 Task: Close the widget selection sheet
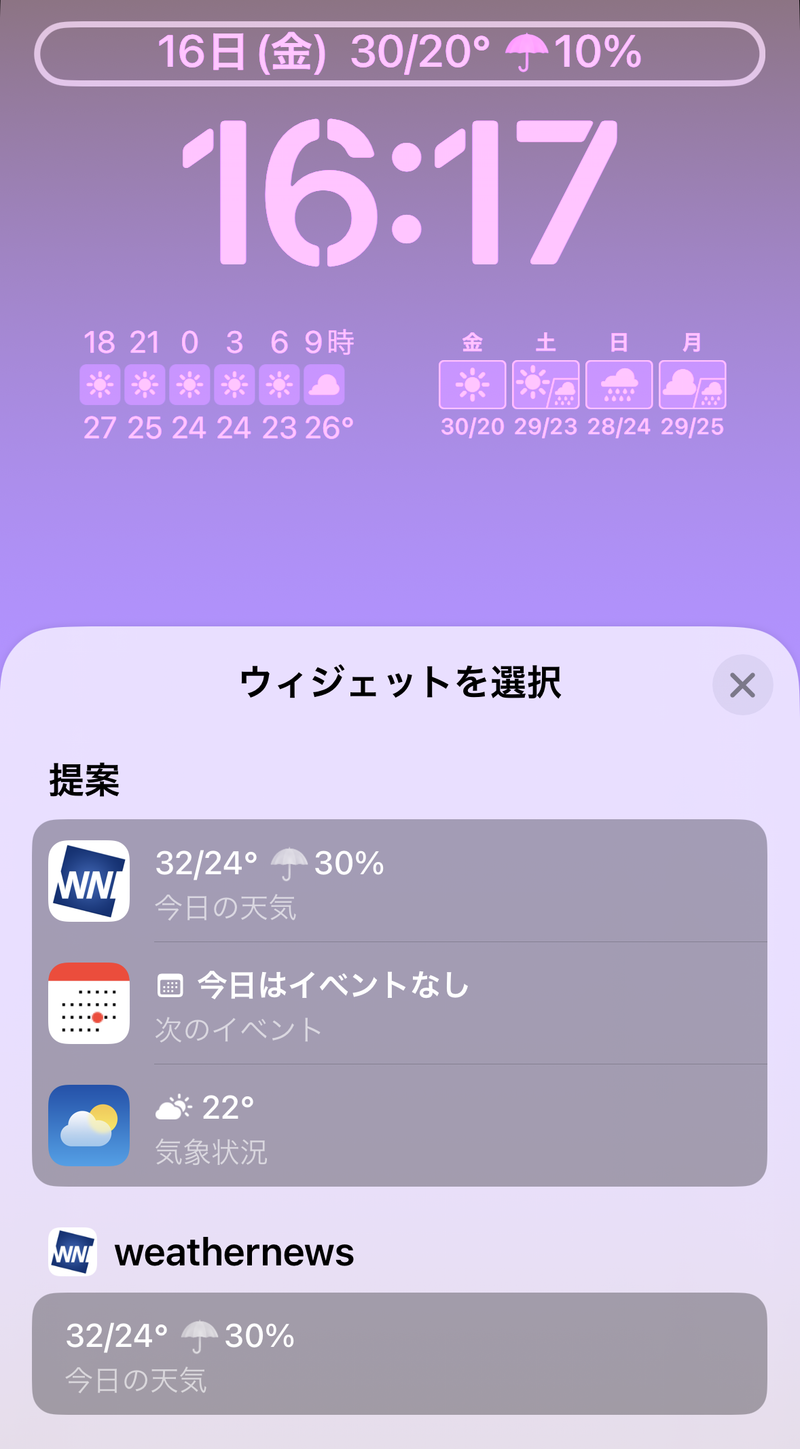[742, 685]
